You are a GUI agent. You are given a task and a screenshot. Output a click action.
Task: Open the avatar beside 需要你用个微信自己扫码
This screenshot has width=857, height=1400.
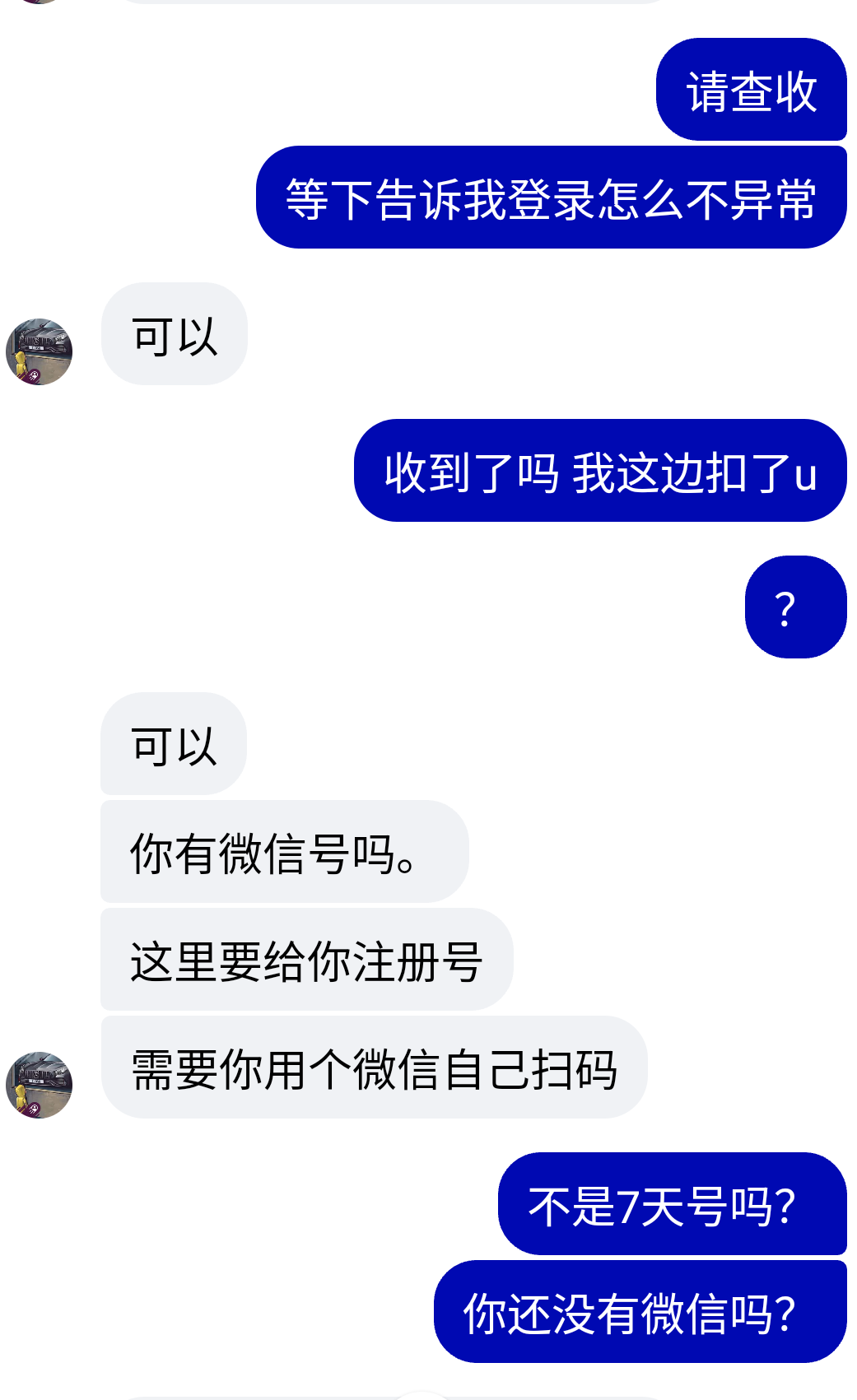39,1084
